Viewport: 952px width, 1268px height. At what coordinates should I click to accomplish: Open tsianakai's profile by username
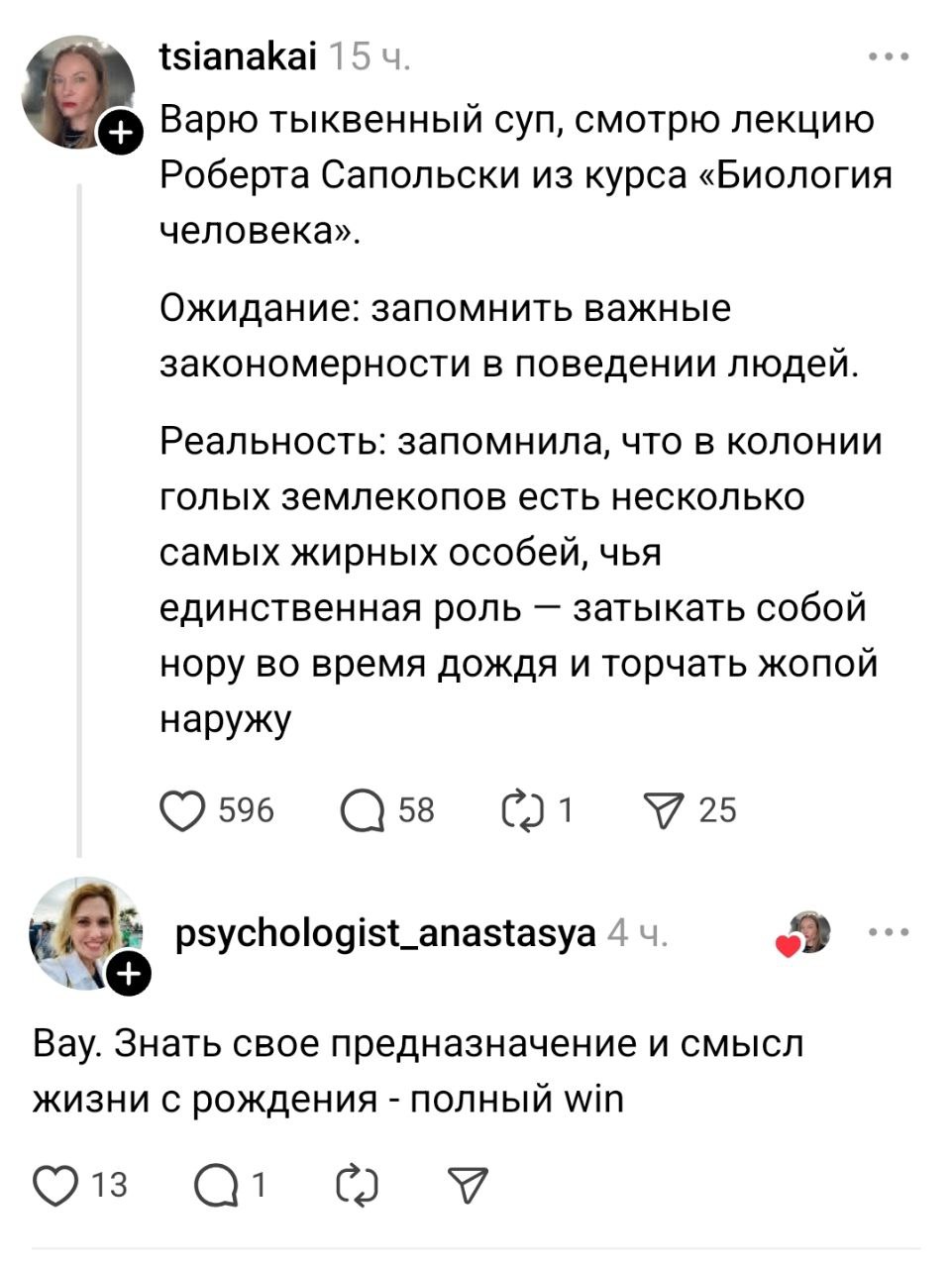[x=238, y=58]
